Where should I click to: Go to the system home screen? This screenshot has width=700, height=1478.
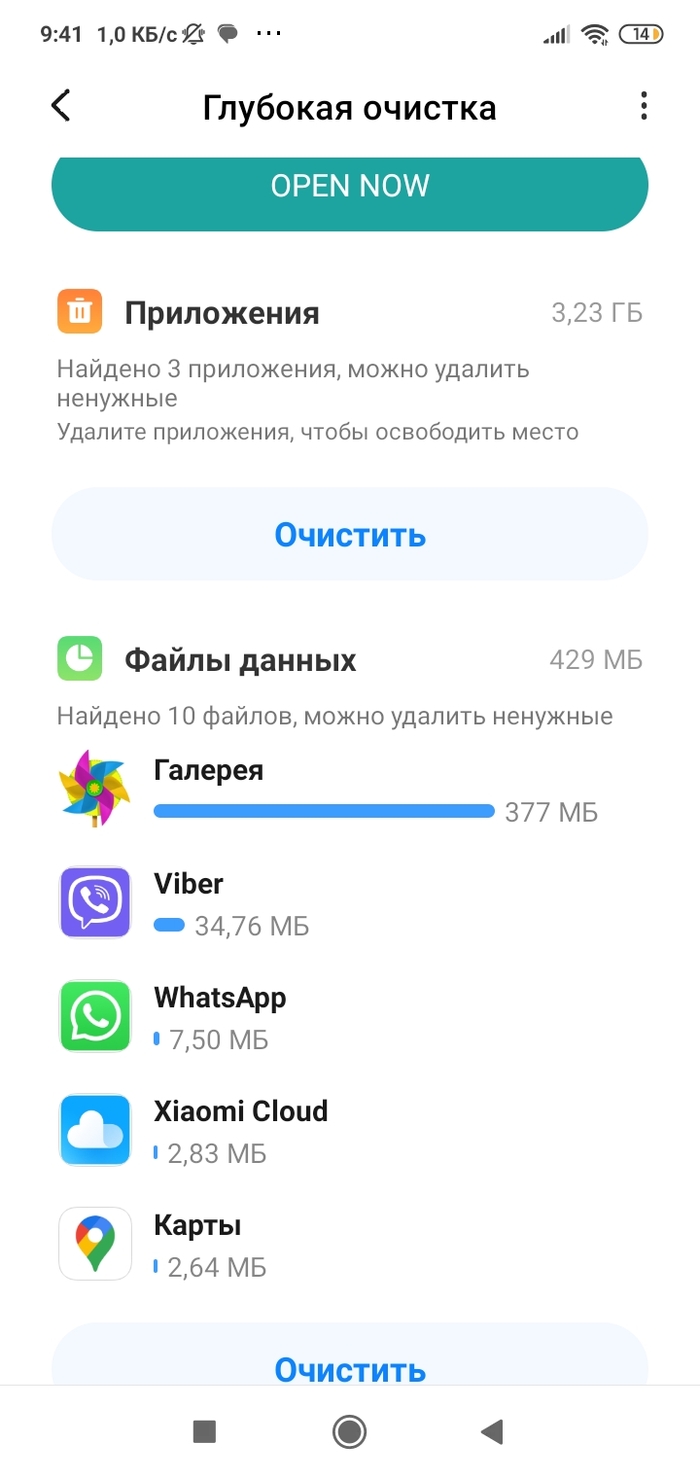[x=350, y=1432]
